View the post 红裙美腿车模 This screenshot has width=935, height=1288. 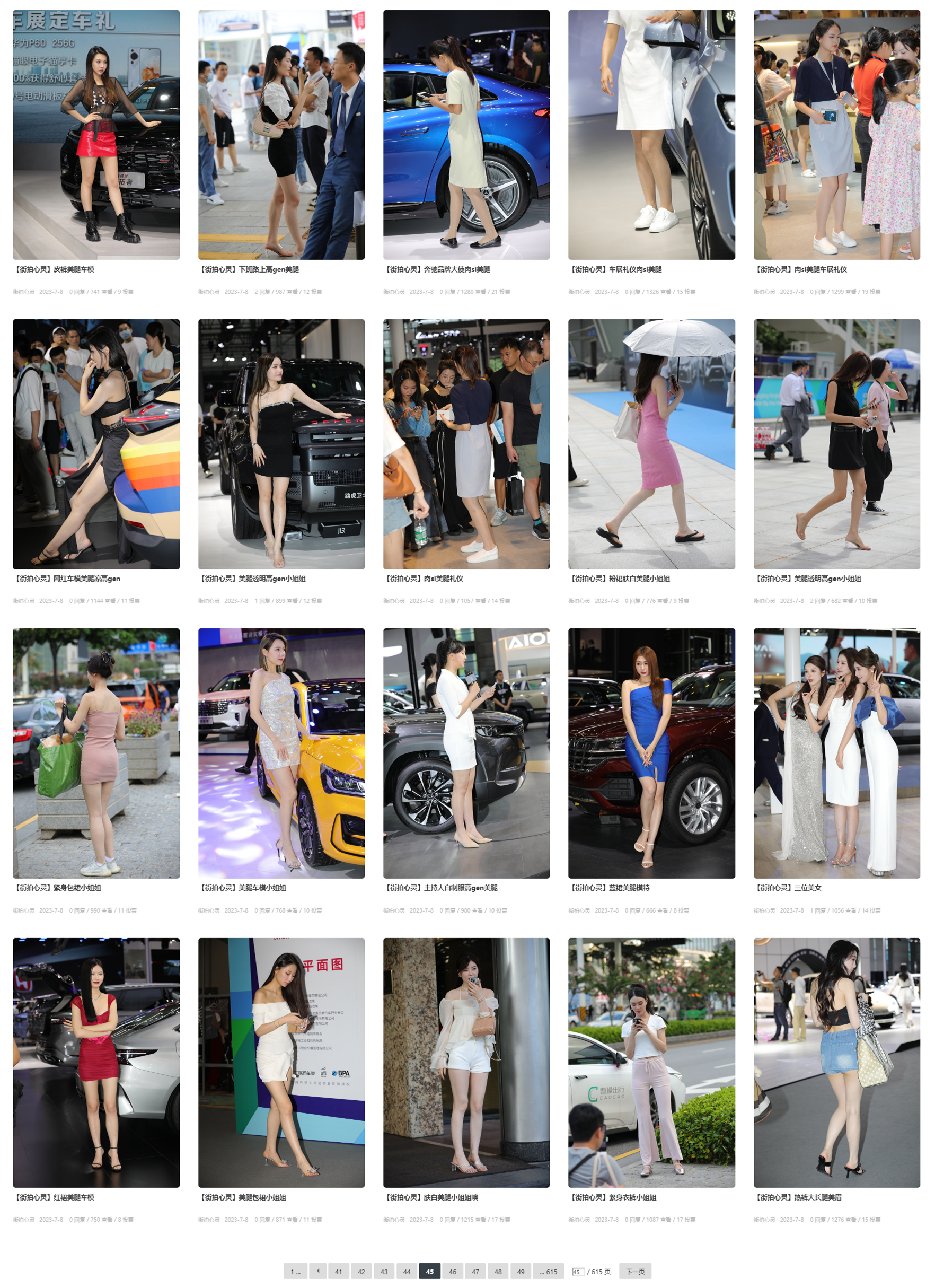tap(54, 1197)
